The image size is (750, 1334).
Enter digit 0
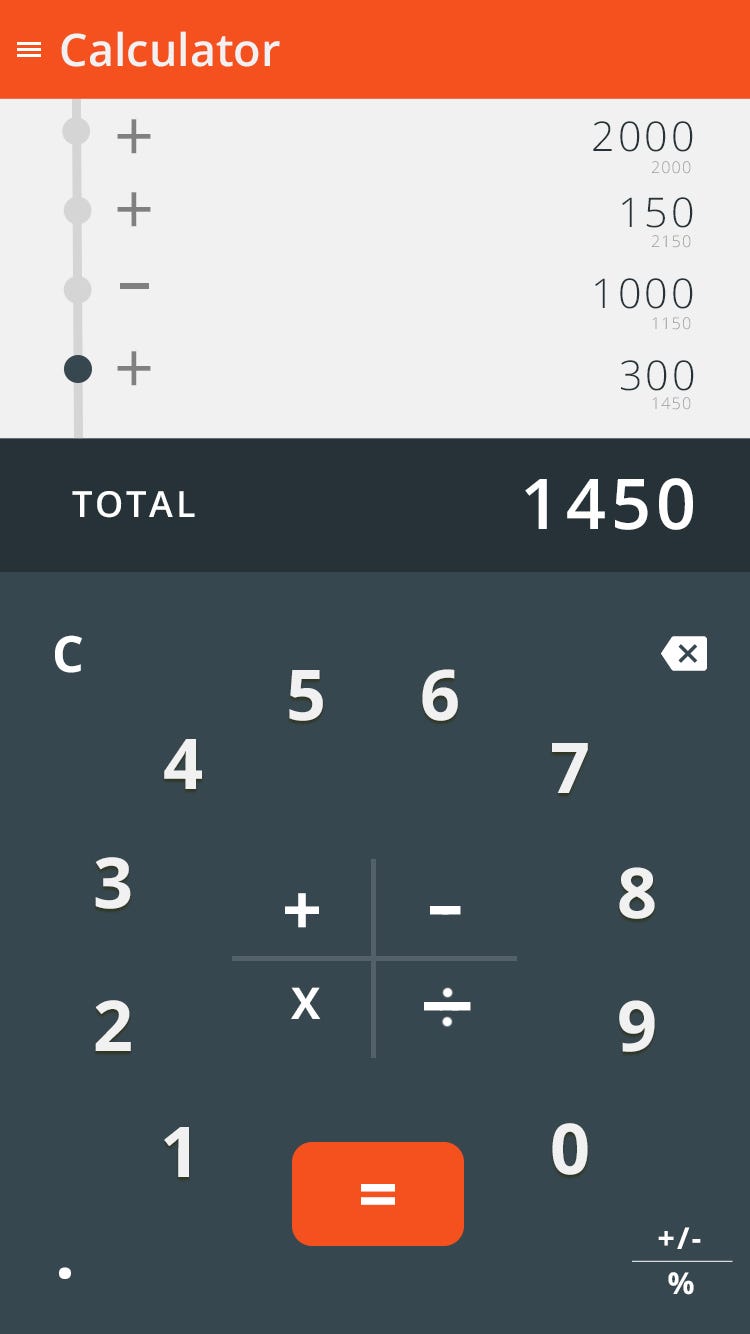570,1149
